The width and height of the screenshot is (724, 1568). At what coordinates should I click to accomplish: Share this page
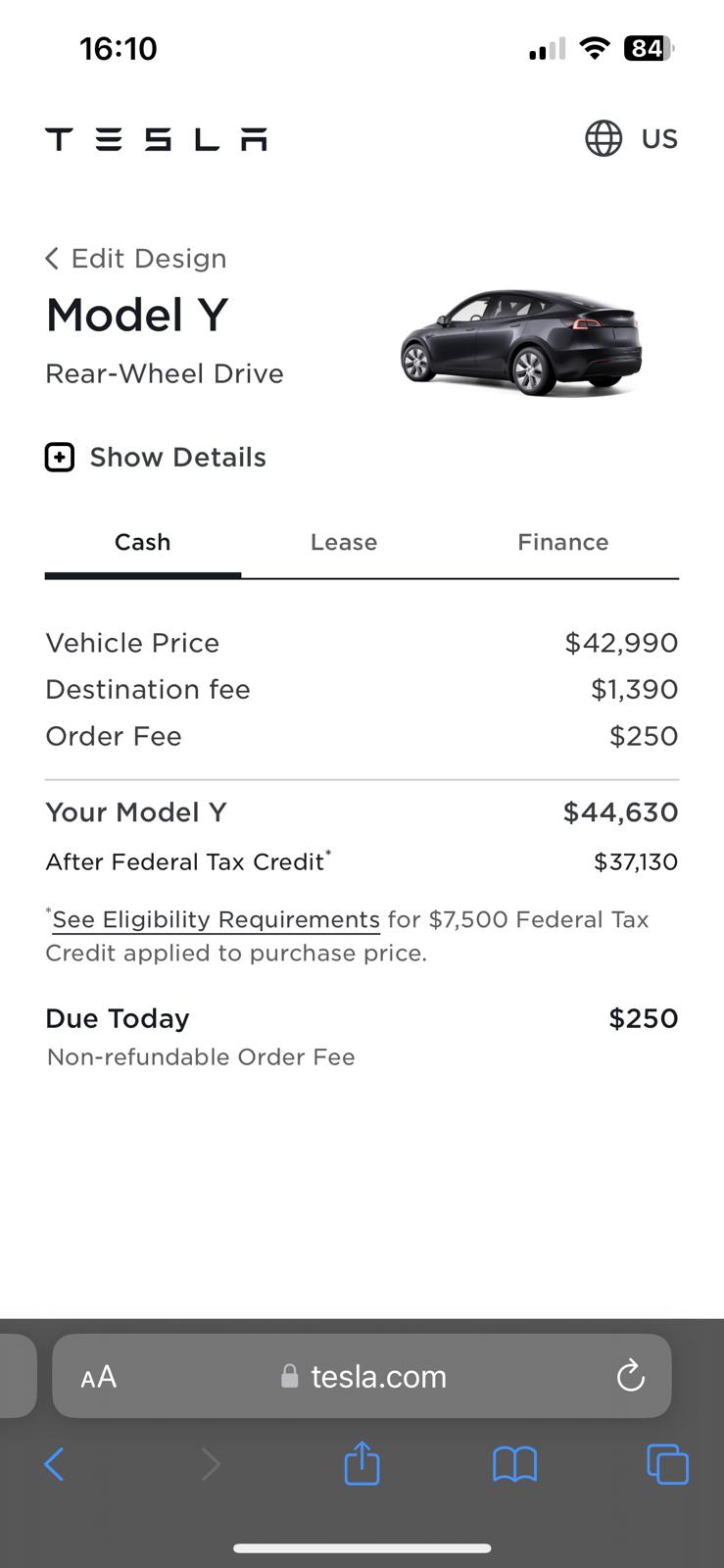(x=362, y=1463)
